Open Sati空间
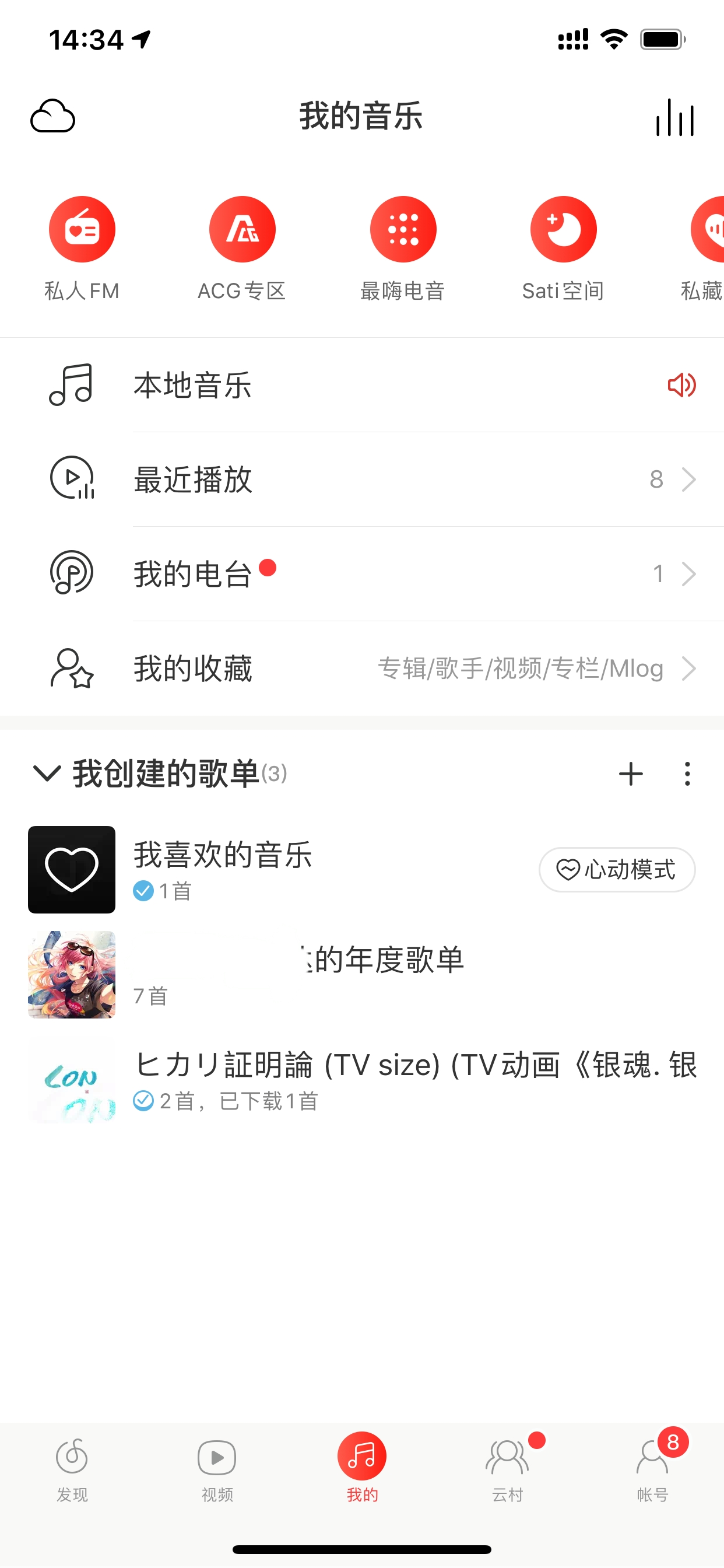This screenshot has height=1568, width=724. (x=563, y=229)
